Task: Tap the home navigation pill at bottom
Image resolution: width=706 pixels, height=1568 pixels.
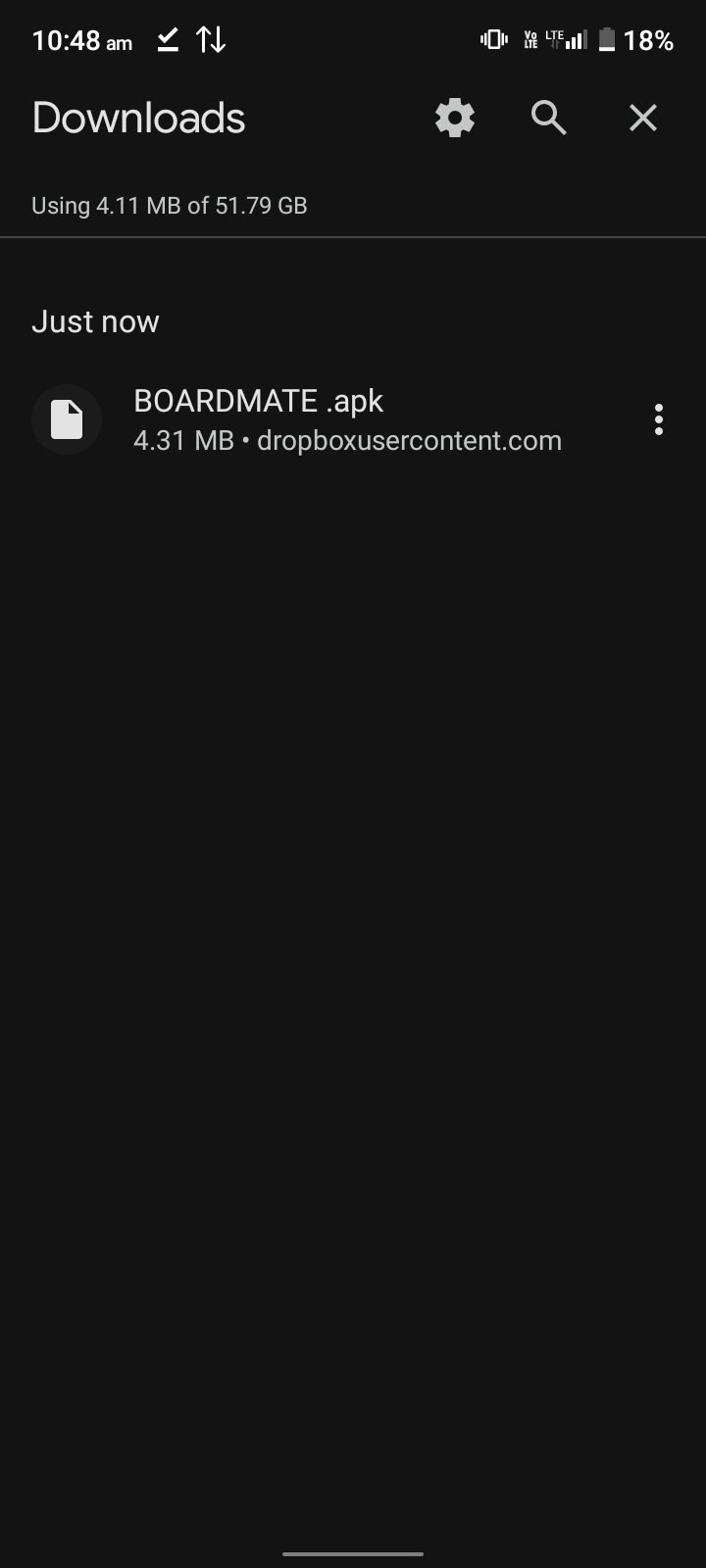Action: pyautogui.click(x=353, y=1553)
